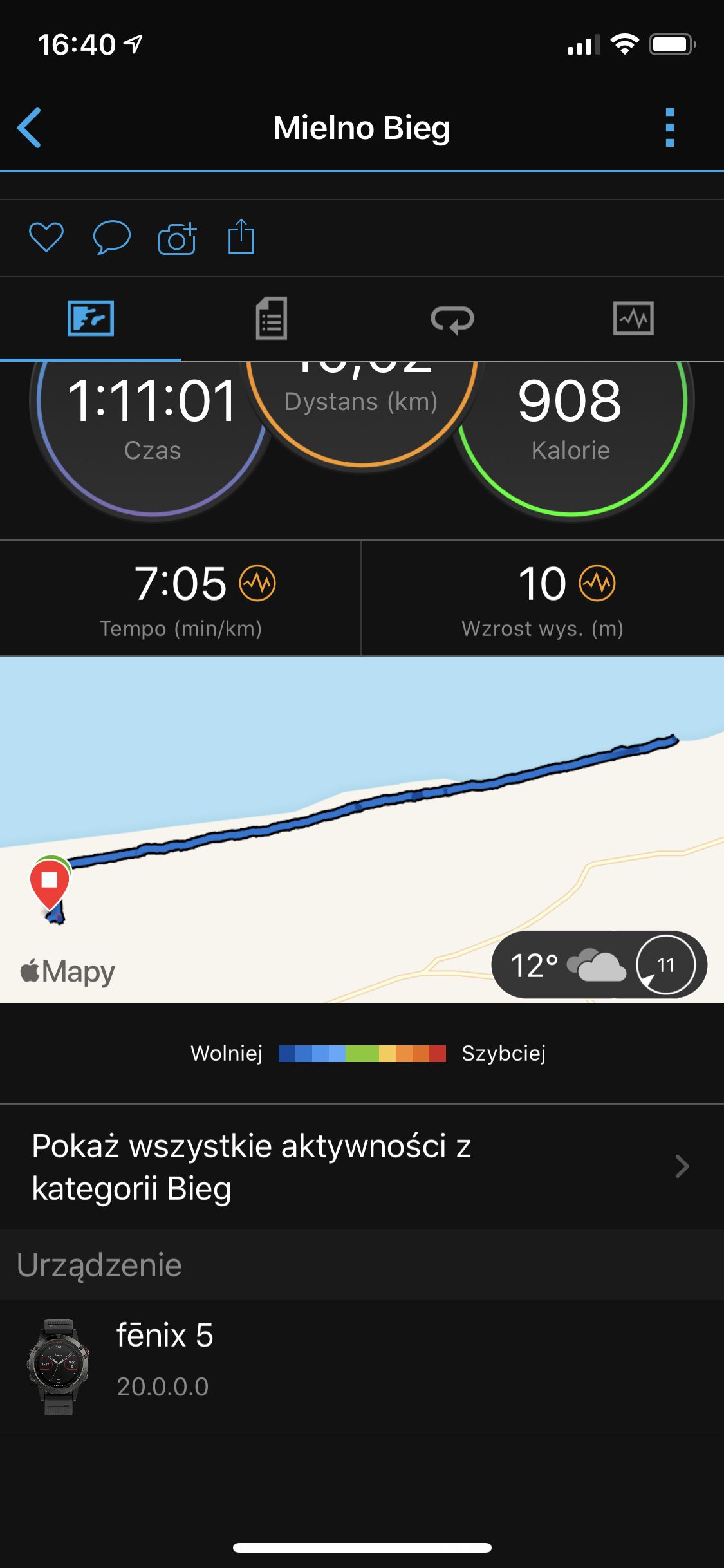This screenshot has height=1568, width=724.
Task: Share this run activity
Action: (x=241, y=237)
